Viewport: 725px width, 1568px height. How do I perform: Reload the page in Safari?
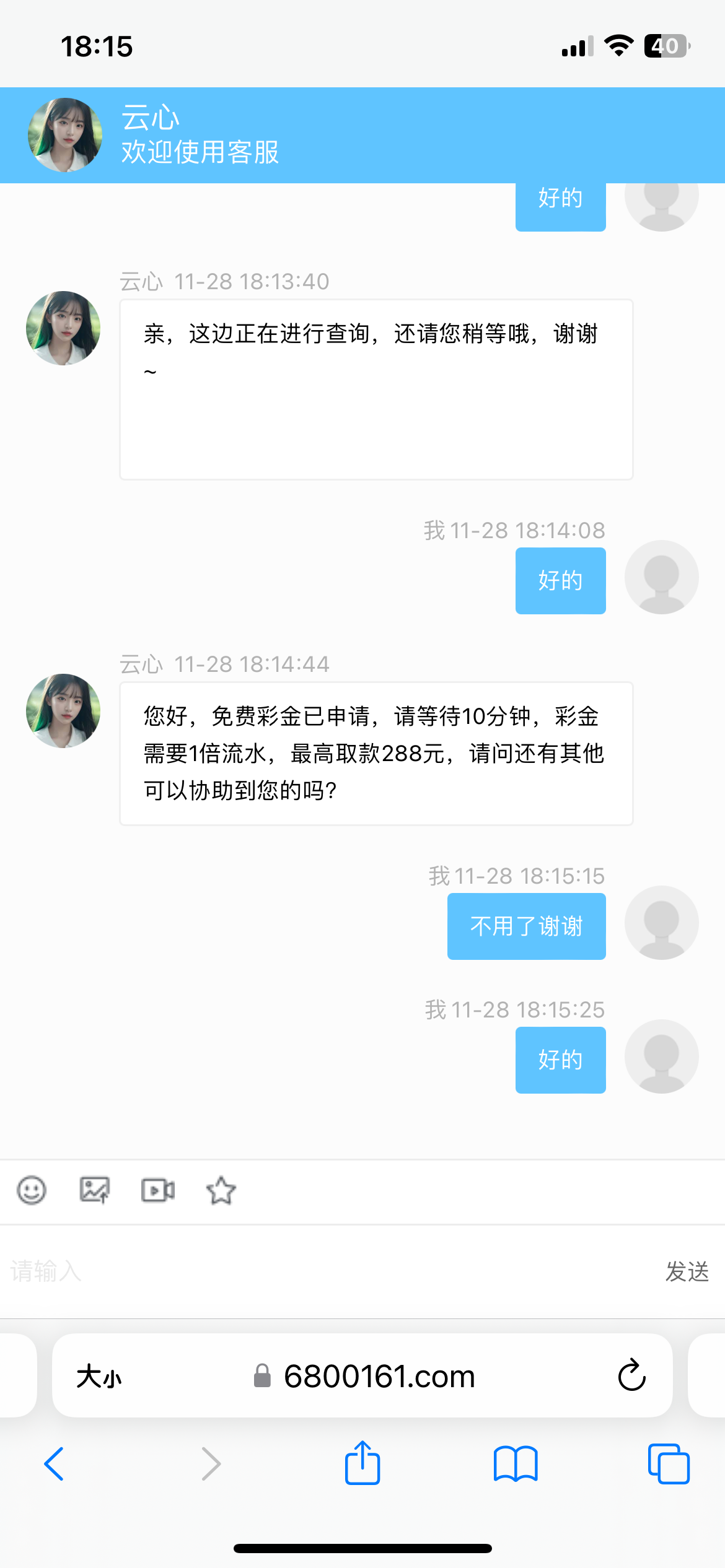(631, 1376)
